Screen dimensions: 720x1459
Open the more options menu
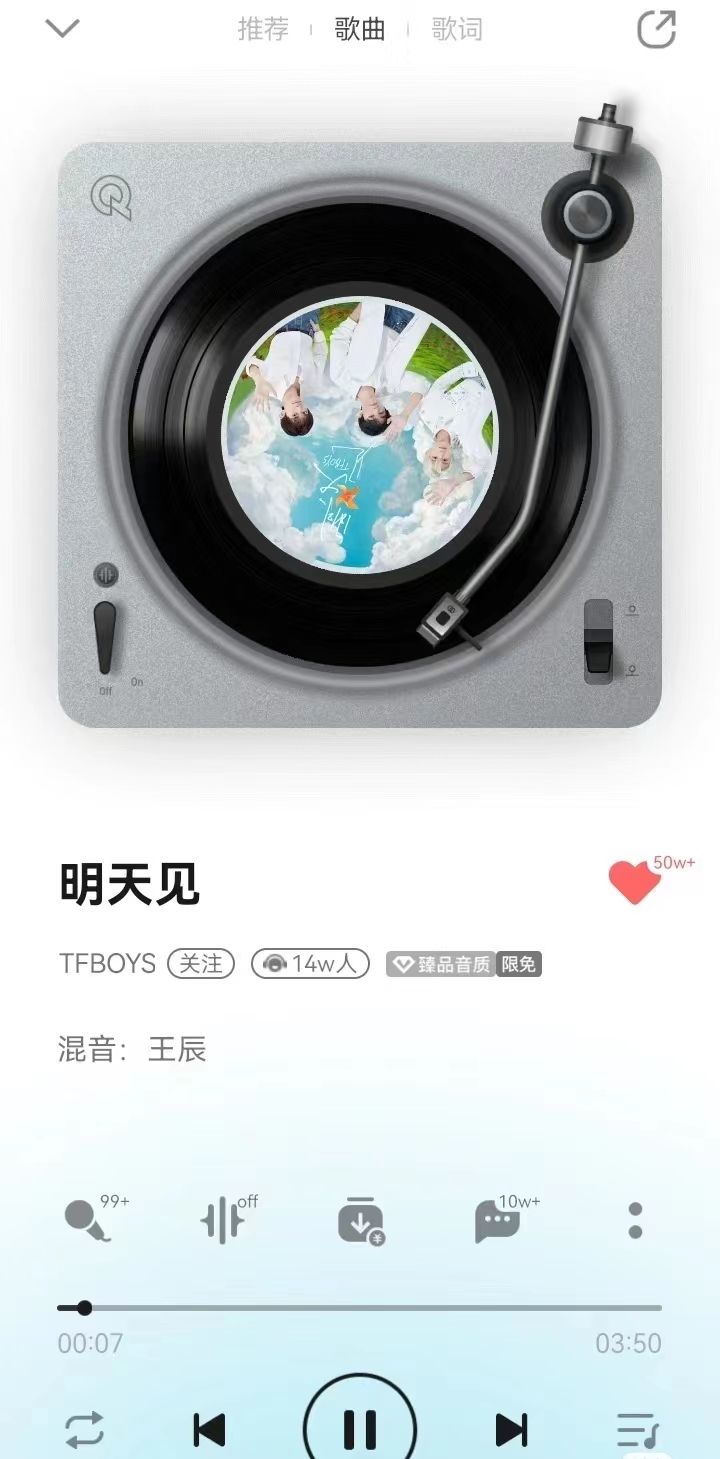pos(635,1221)
